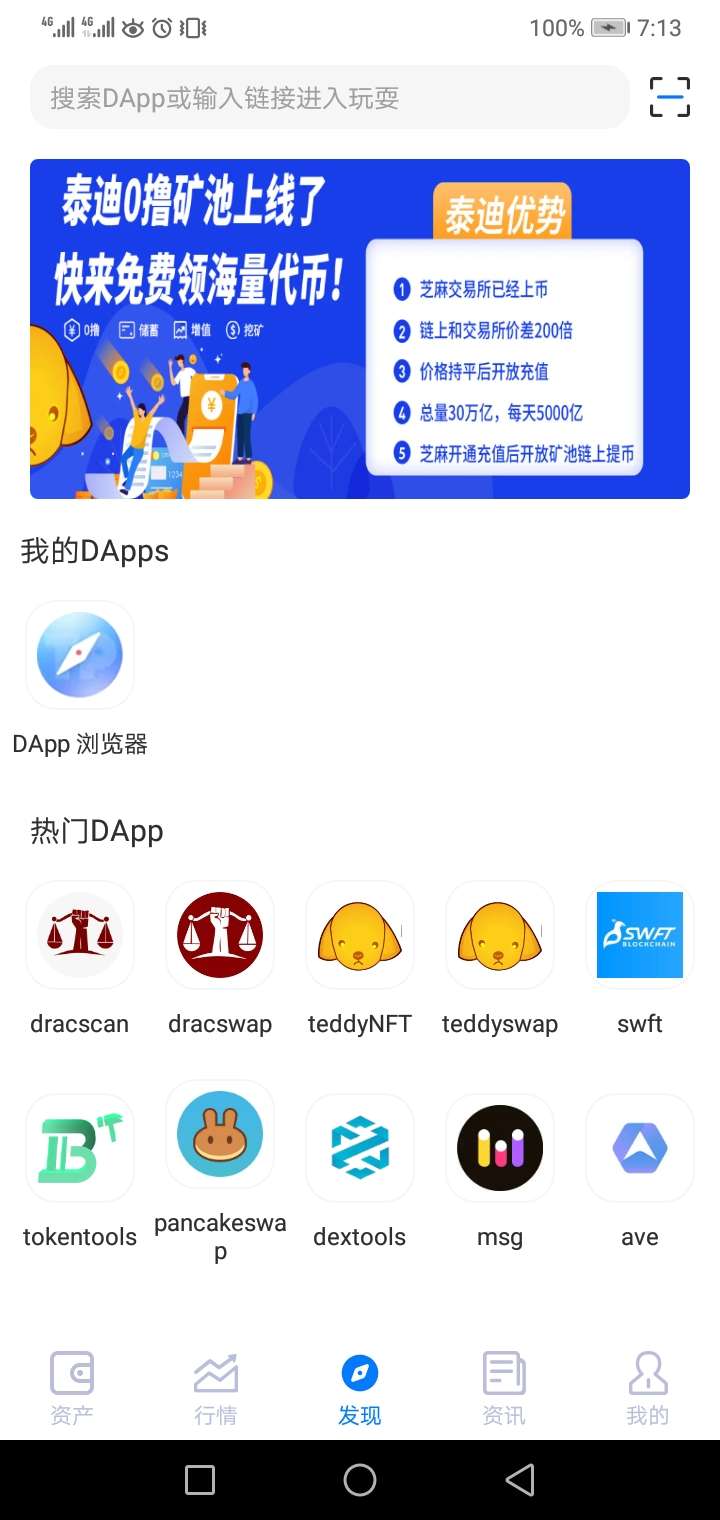Tap the system back button
Viewport: 720px width, 1520px height.
[x=520, y=1480]
